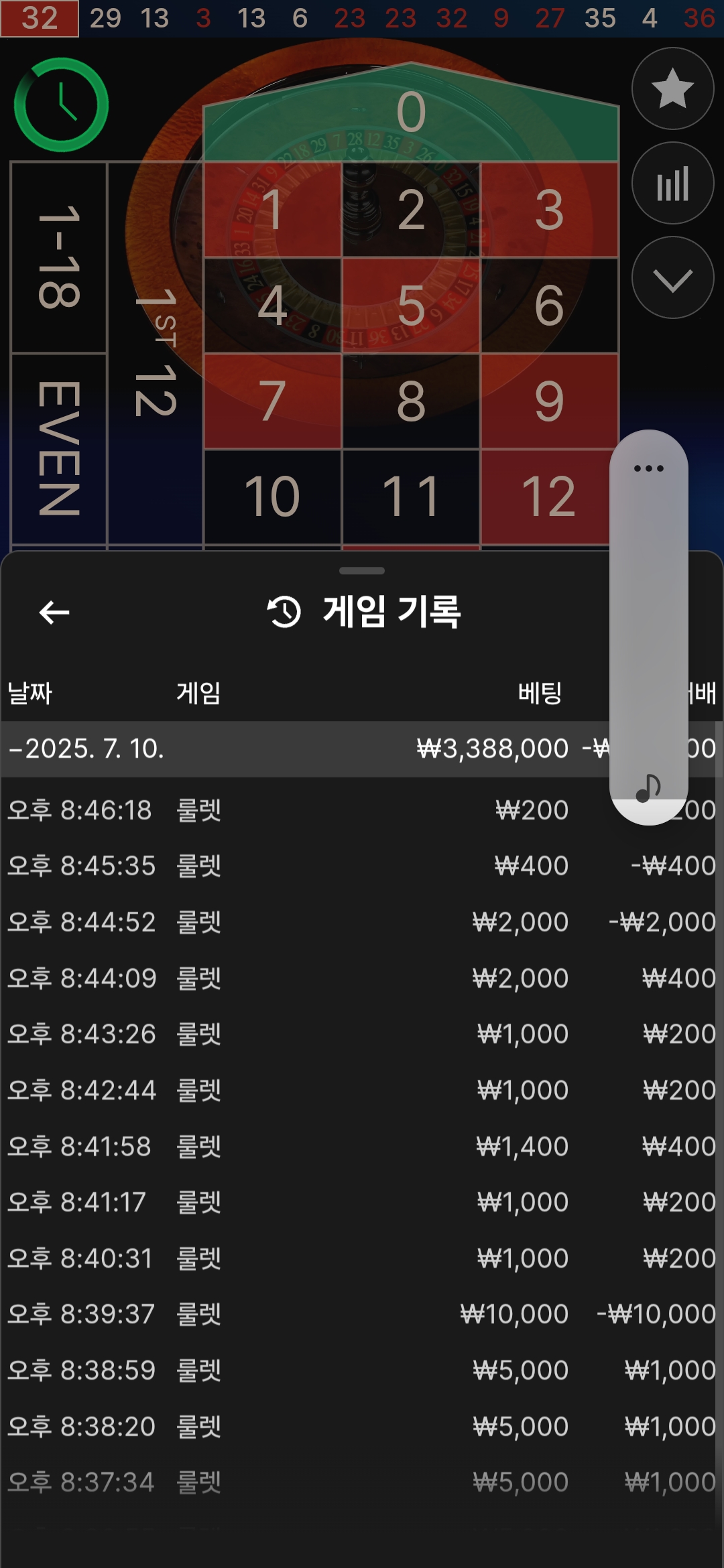Bet on the 1-18 field
The image size is (724, 1568).
point(59,257)
